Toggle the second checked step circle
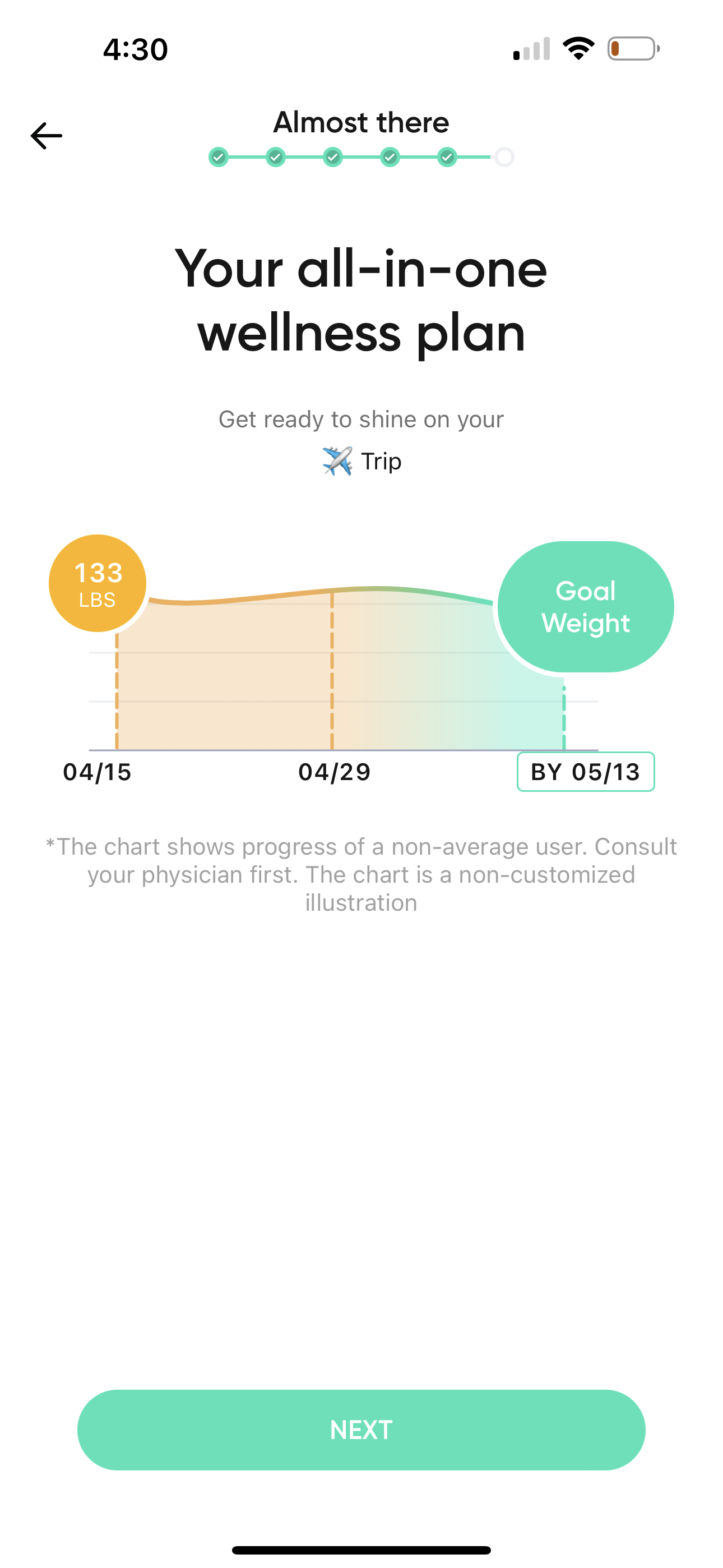The image size is (723, 1568). (x=276, y=157)
